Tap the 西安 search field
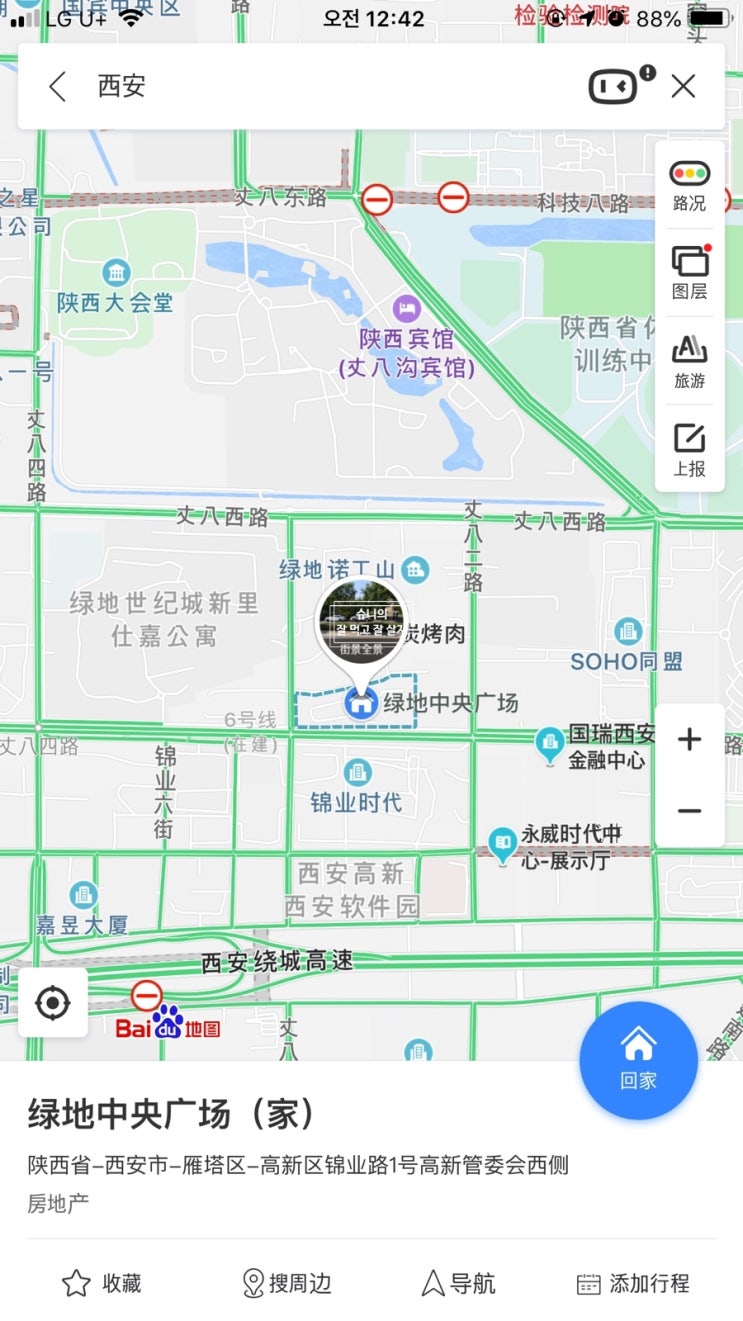Image resolution: width=743 pixels, height=1321 pixels. 330,87
